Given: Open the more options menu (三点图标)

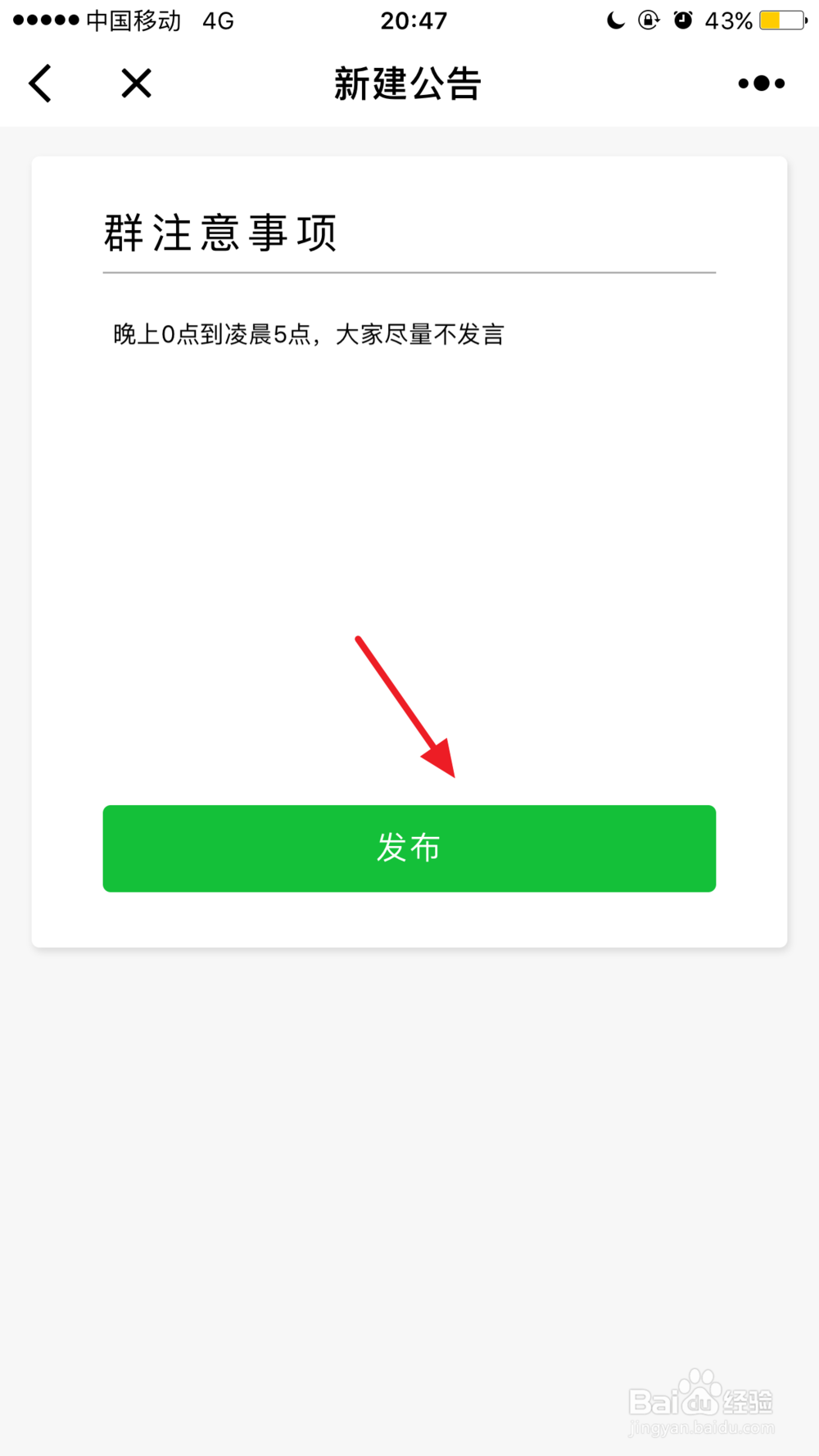Looking at the screenshot, I should click(759, 82).
